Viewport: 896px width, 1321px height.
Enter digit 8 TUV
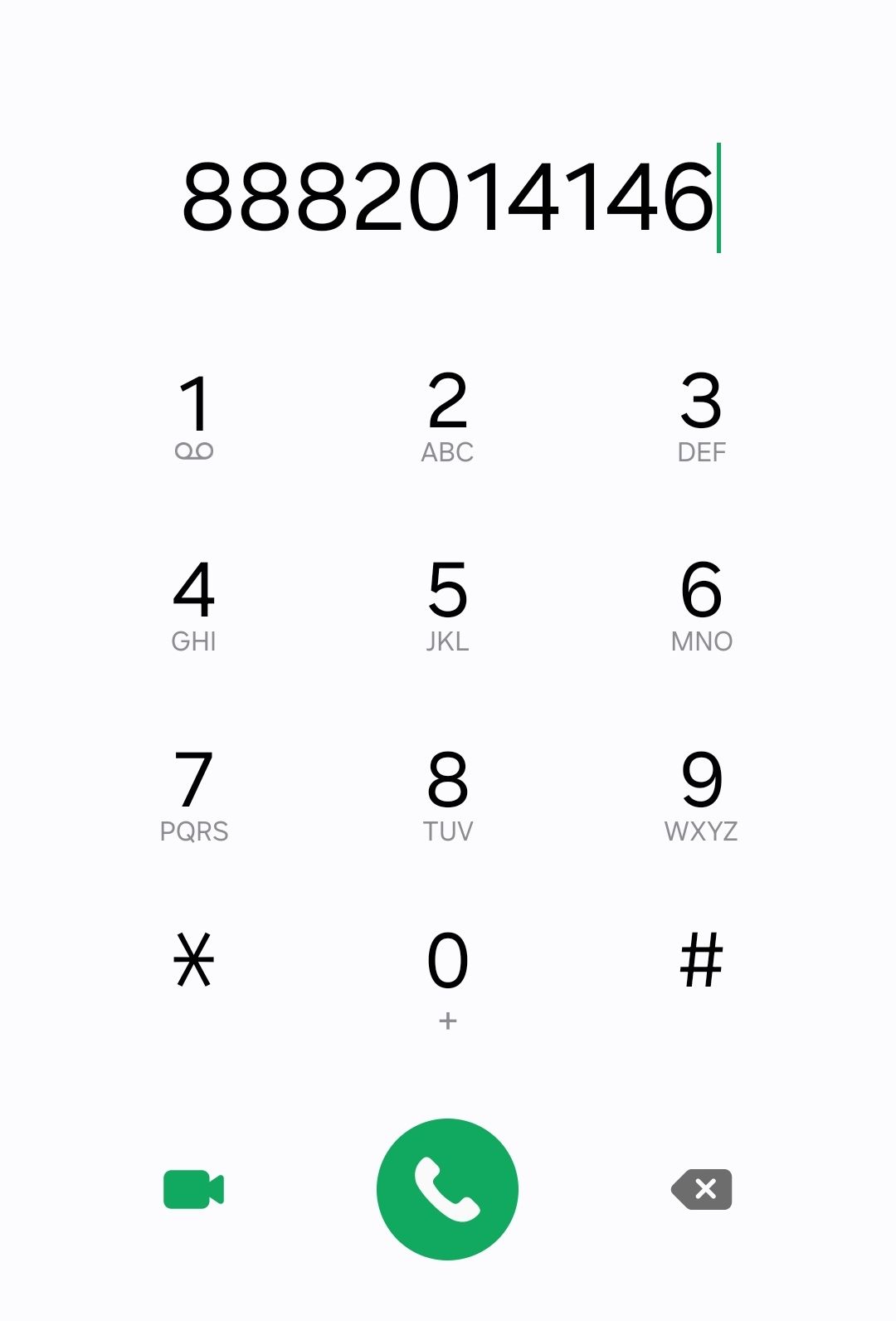pyautogui.click(x=447, y=795)
